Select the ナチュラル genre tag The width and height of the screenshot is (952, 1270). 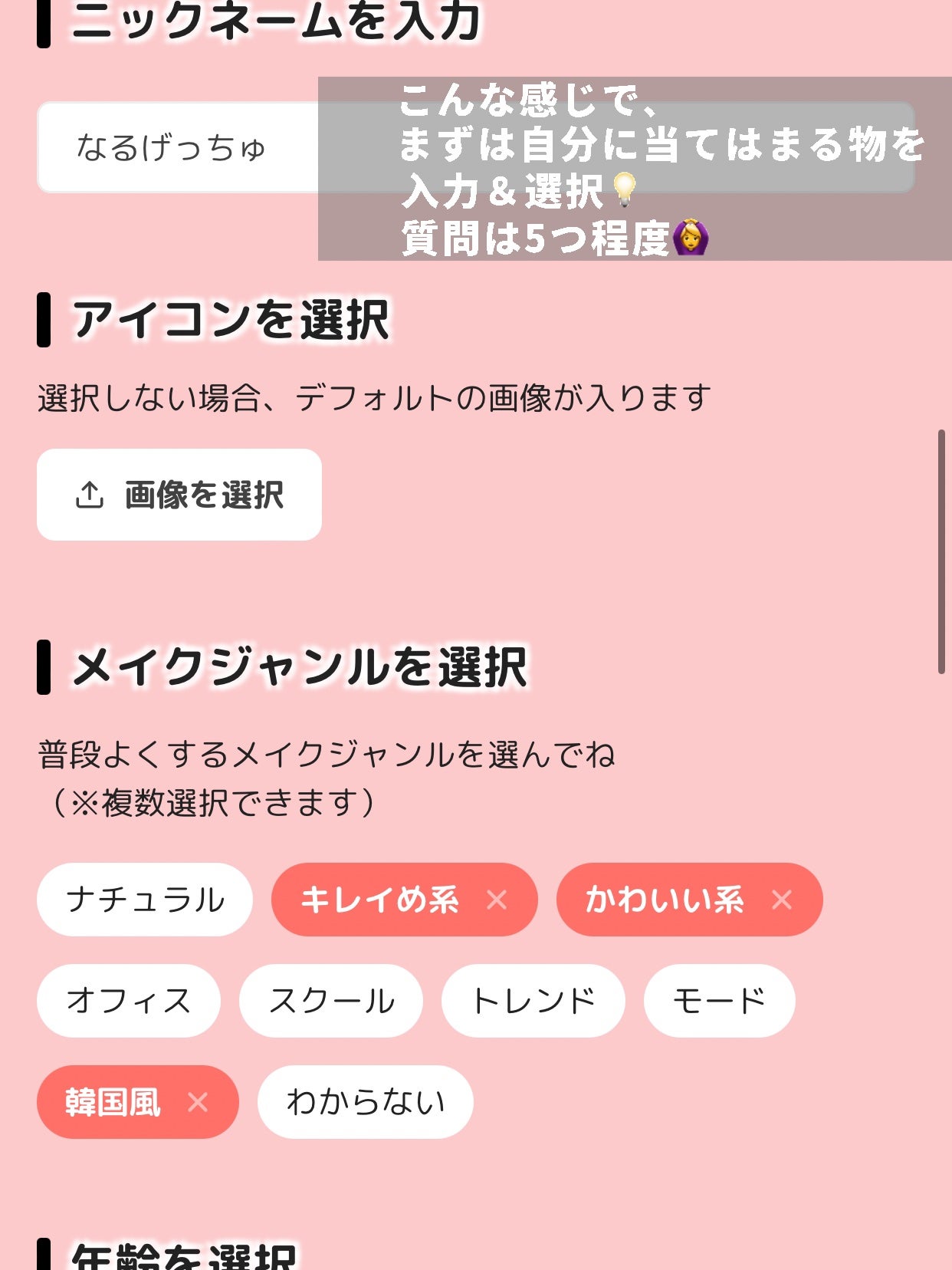[x=143, y=899]
